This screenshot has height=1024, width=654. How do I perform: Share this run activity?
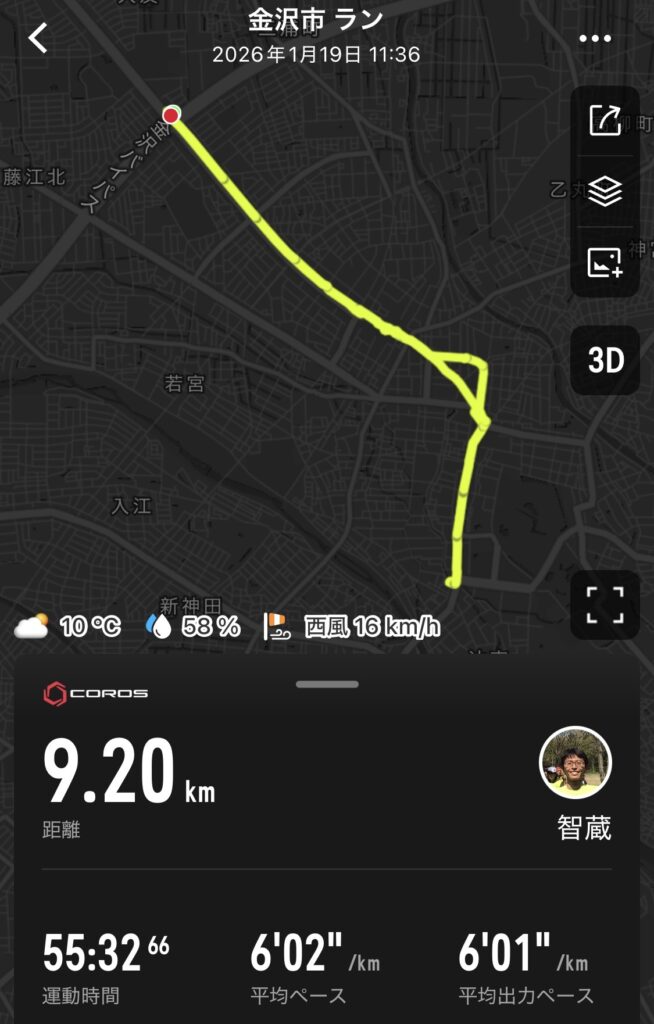tap(605, 121)
